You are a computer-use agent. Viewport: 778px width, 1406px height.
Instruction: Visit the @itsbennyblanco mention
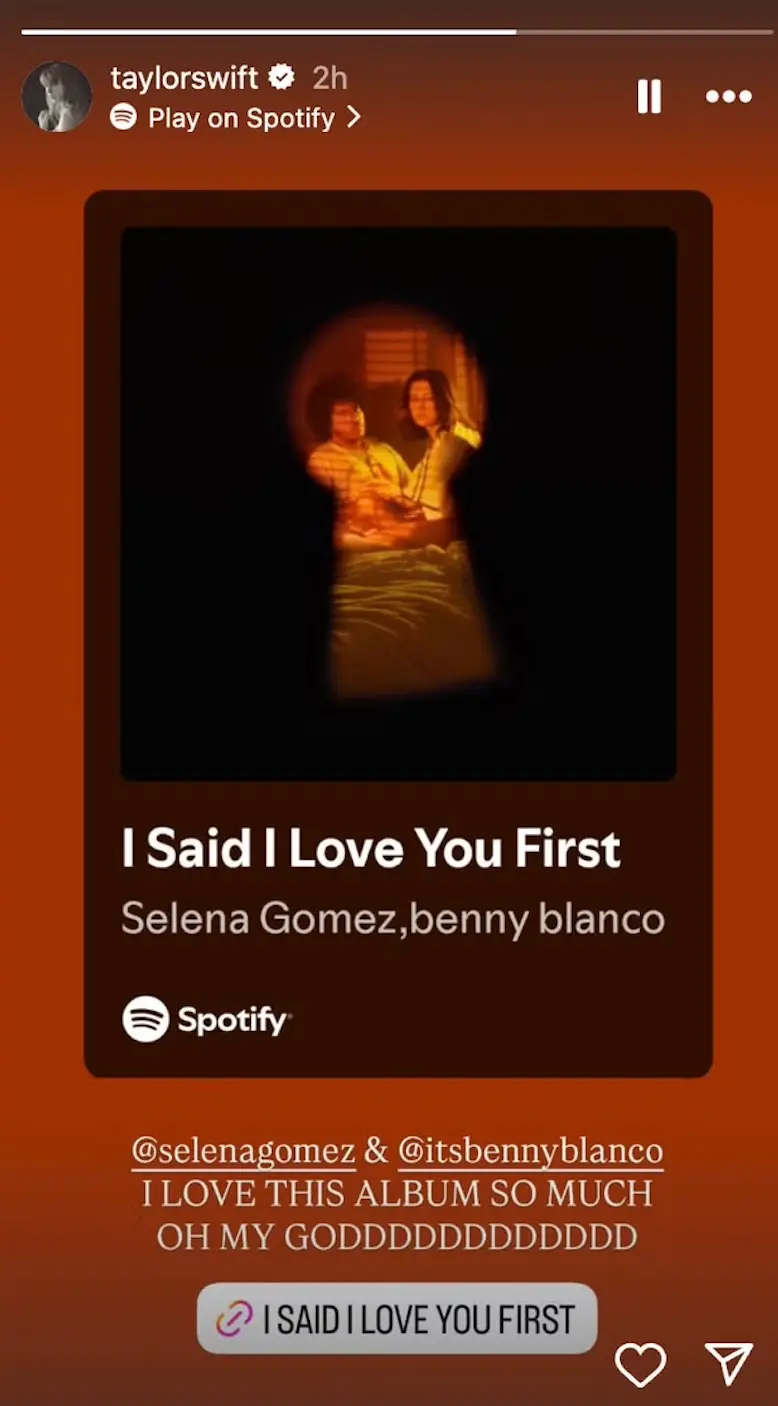(x=530, y=1150)
